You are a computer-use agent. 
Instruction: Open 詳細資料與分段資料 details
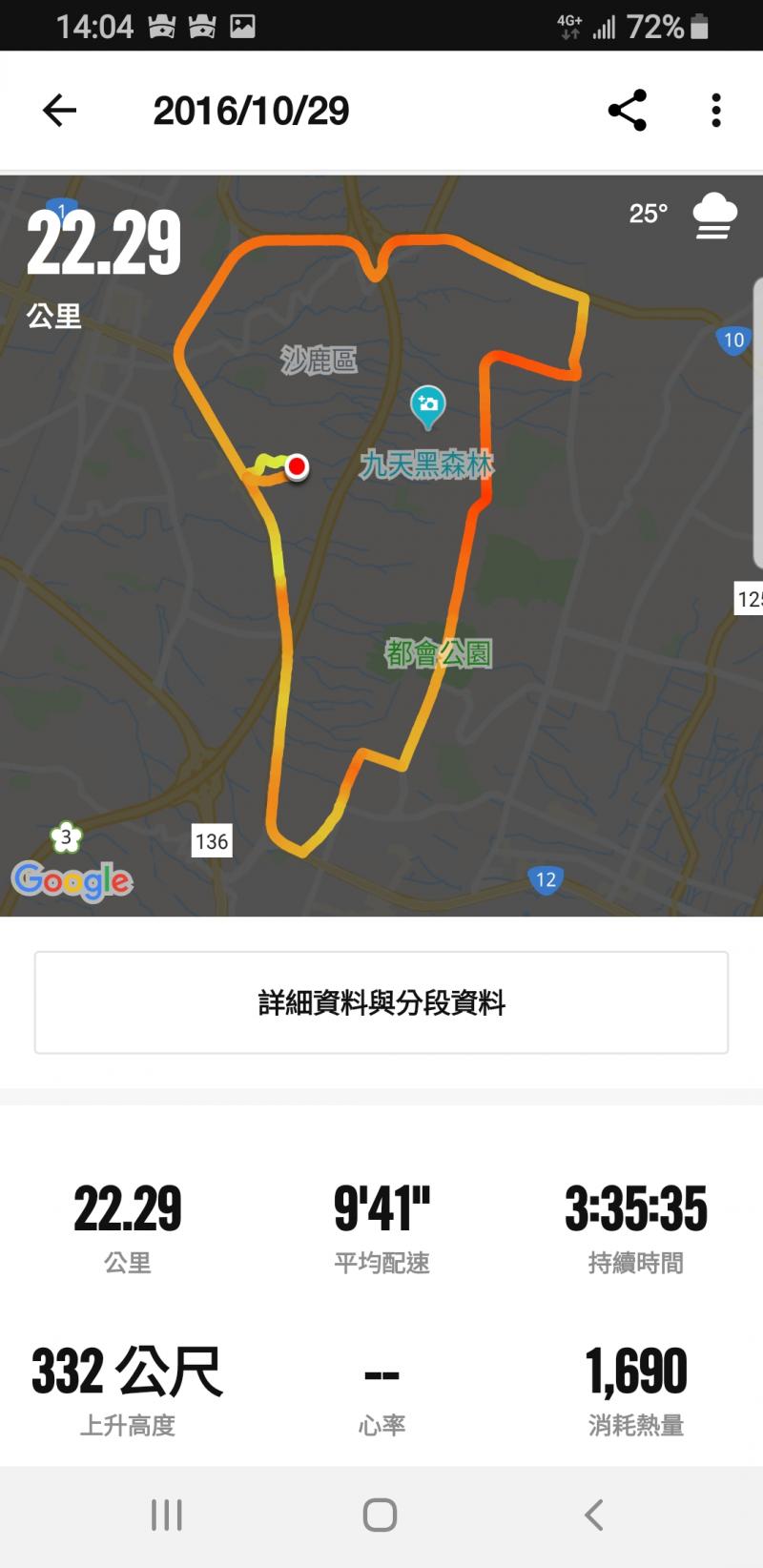pos(381,1002)
